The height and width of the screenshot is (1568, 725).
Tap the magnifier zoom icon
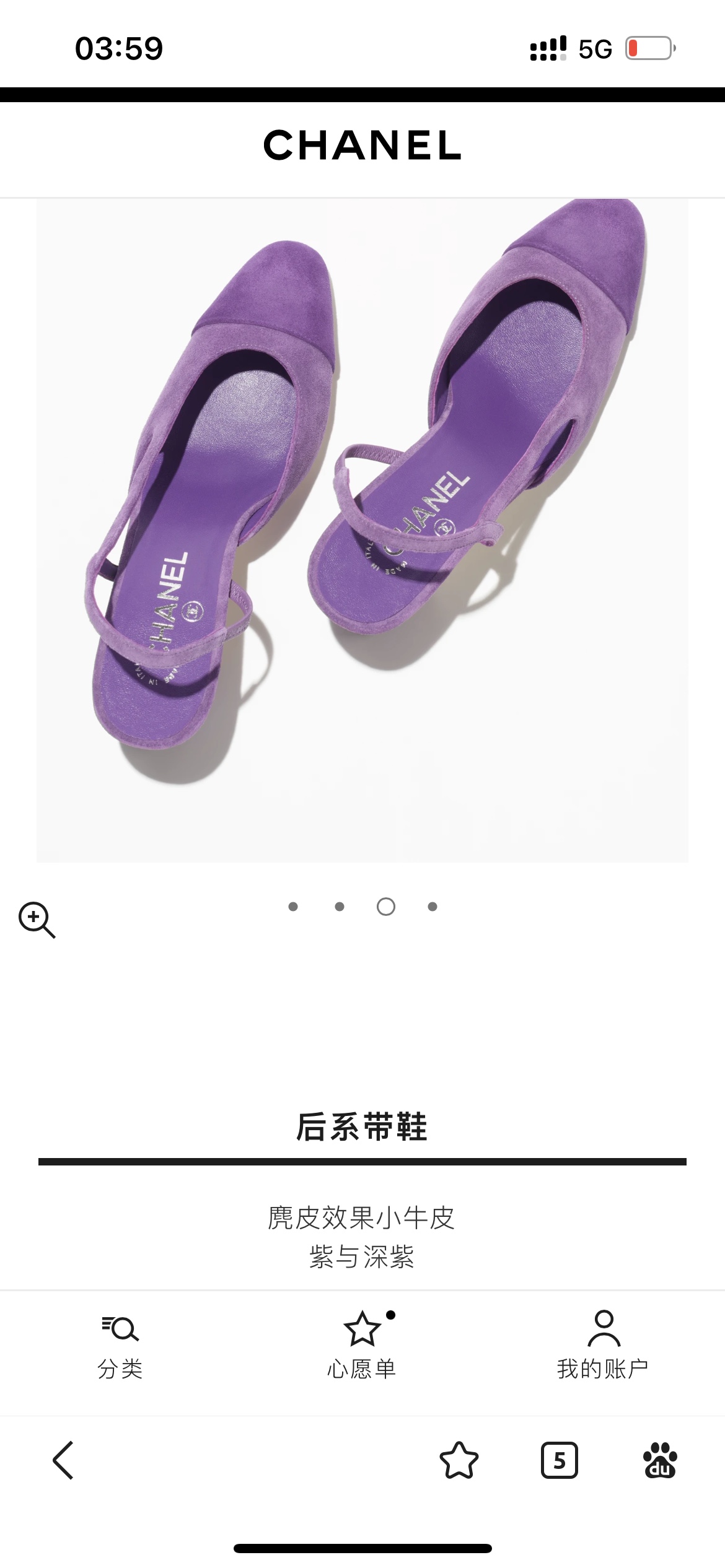pos(37,920)
